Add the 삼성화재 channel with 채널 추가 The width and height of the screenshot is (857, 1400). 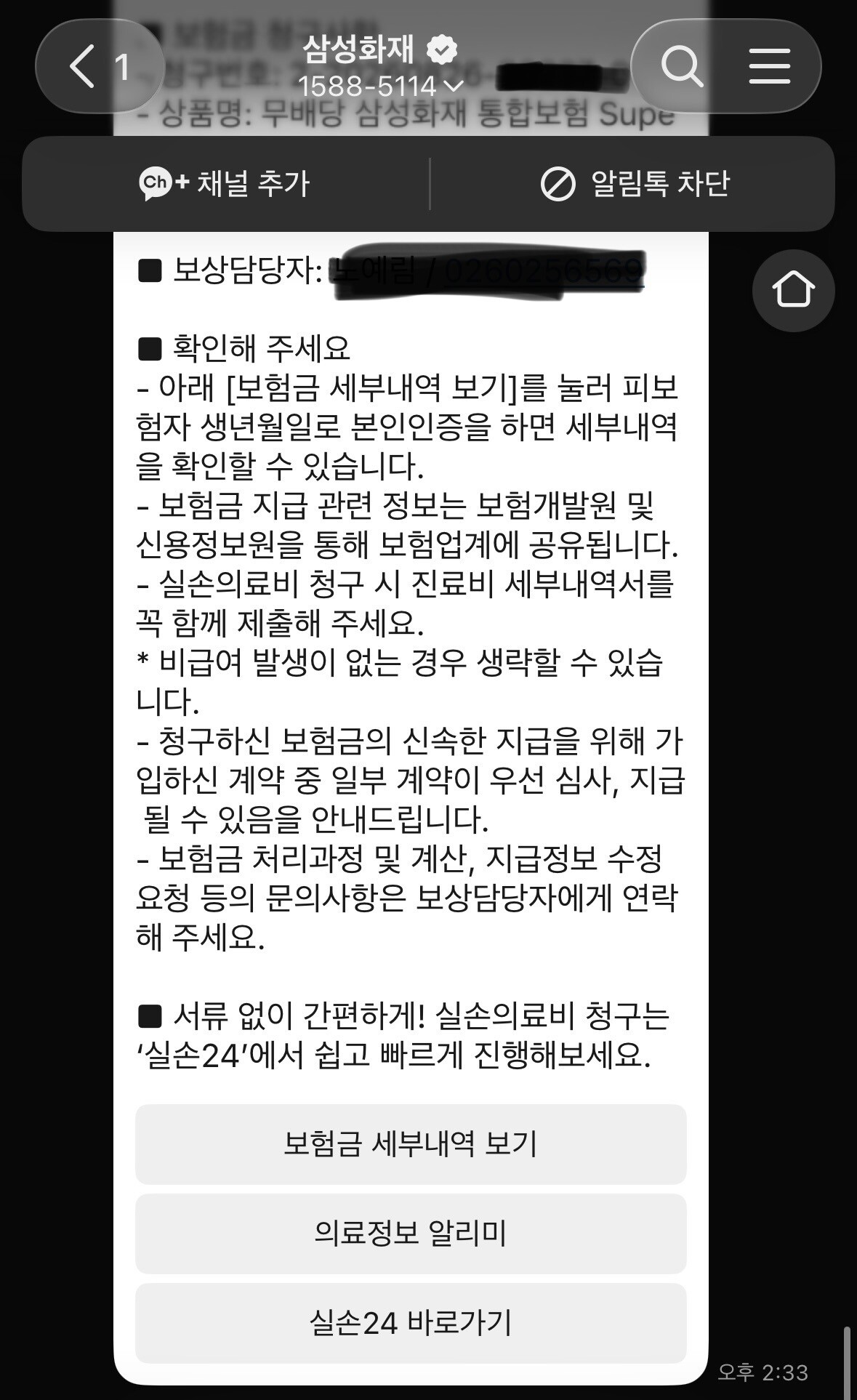pos(225,183)
